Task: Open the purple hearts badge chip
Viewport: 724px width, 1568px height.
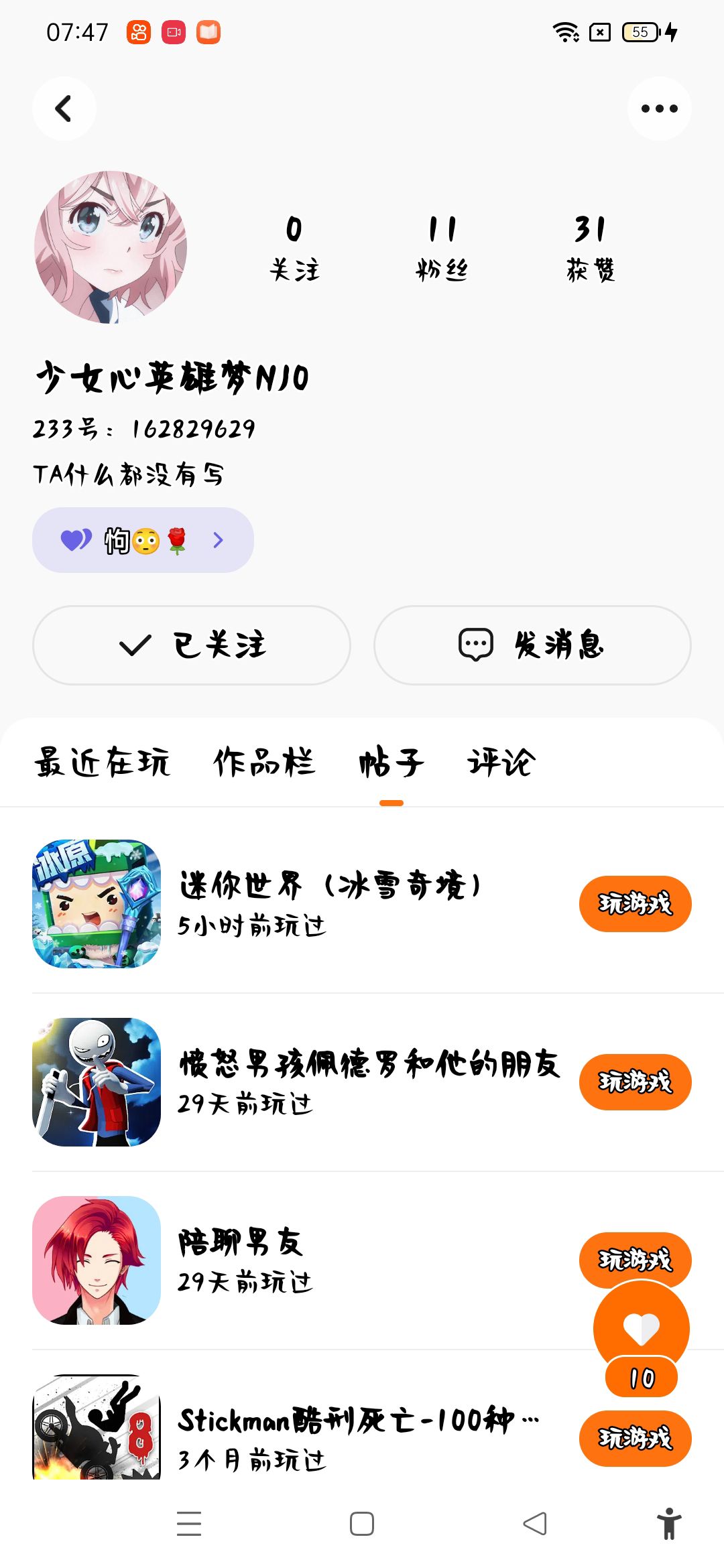Action: [143, 540]
